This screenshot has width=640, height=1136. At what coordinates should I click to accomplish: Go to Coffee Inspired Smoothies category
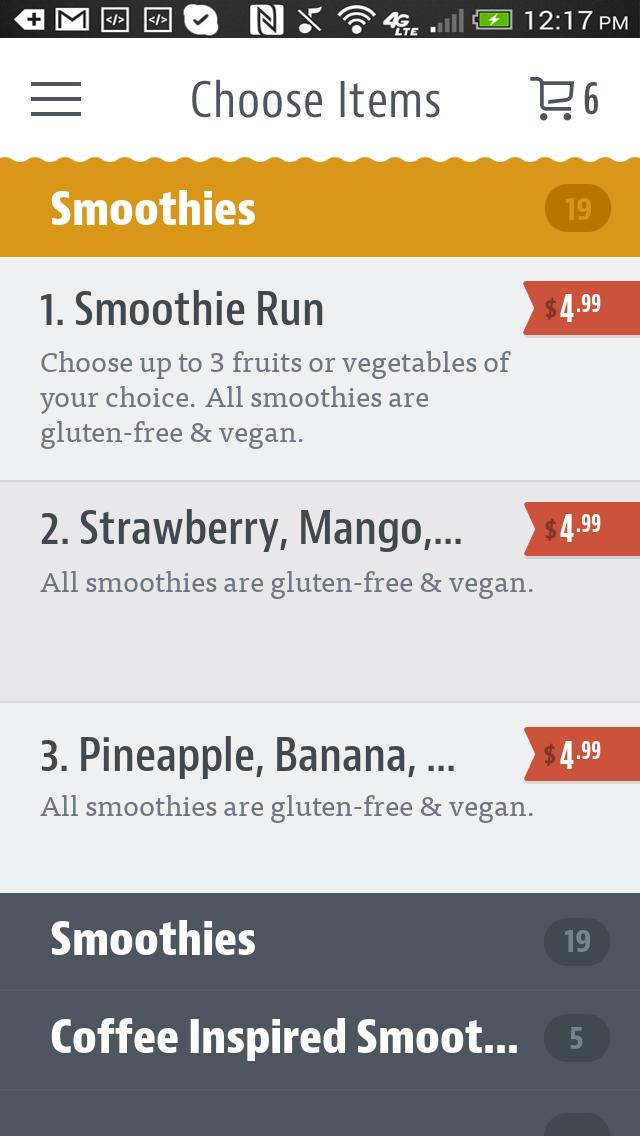click(x=320, y=1038)
